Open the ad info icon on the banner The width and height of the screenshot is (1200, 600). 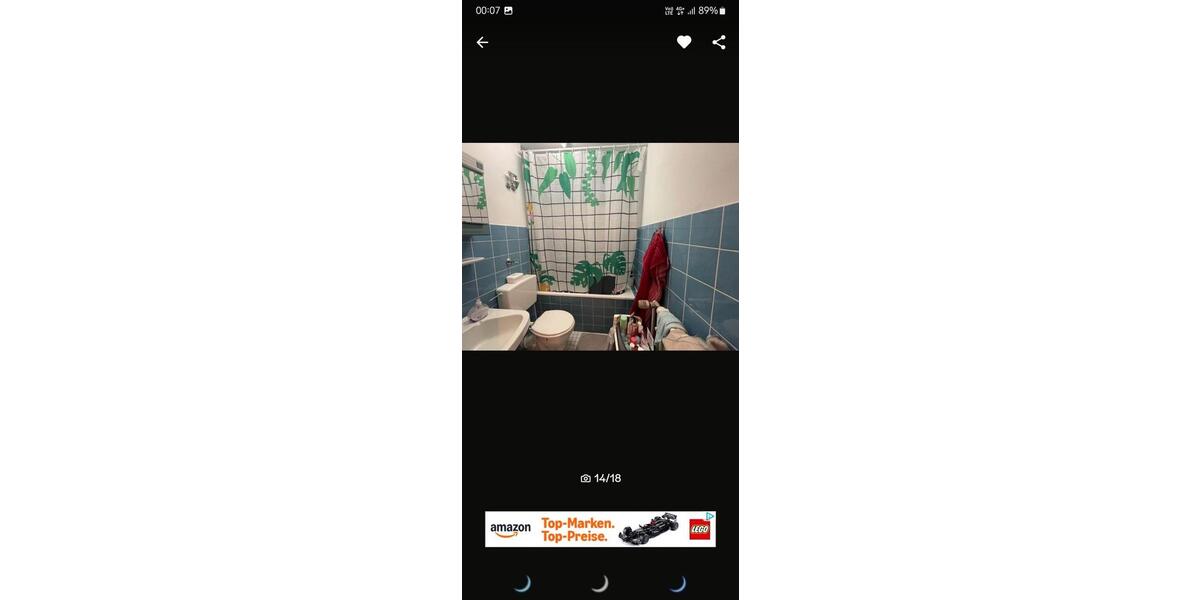(711, 516)
